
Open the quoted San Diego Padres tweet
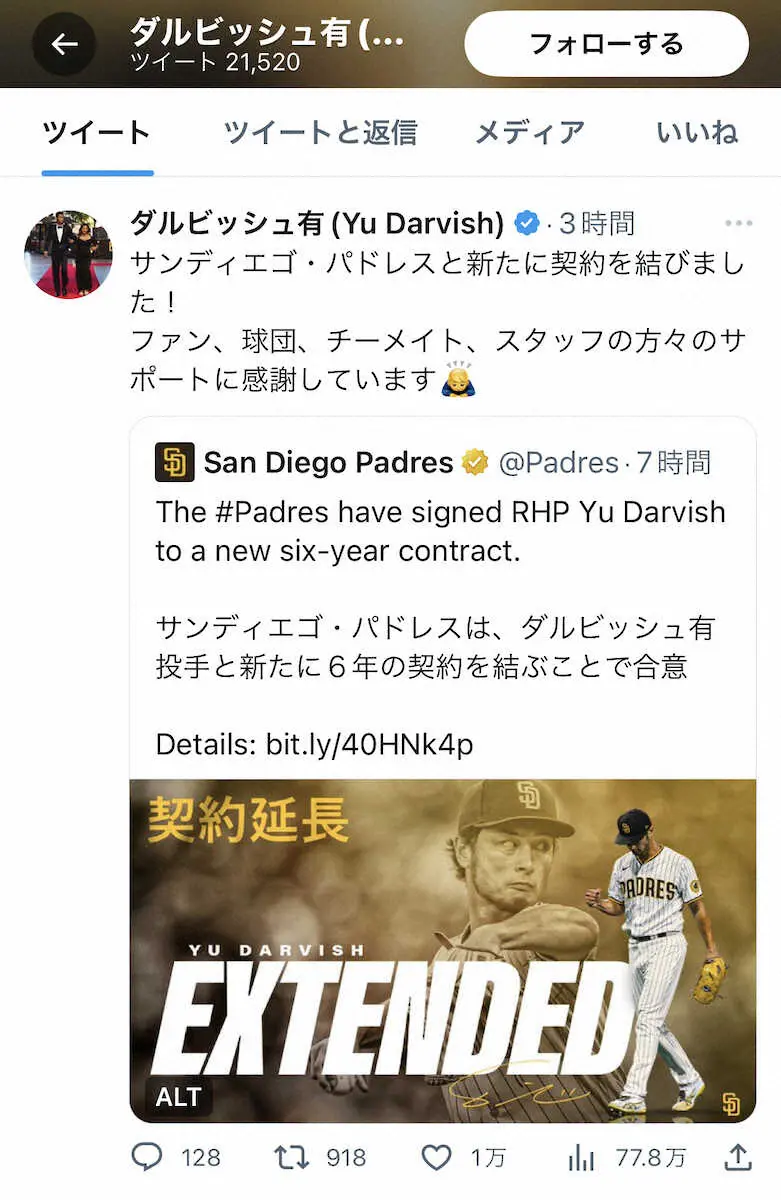click(440, 600)
